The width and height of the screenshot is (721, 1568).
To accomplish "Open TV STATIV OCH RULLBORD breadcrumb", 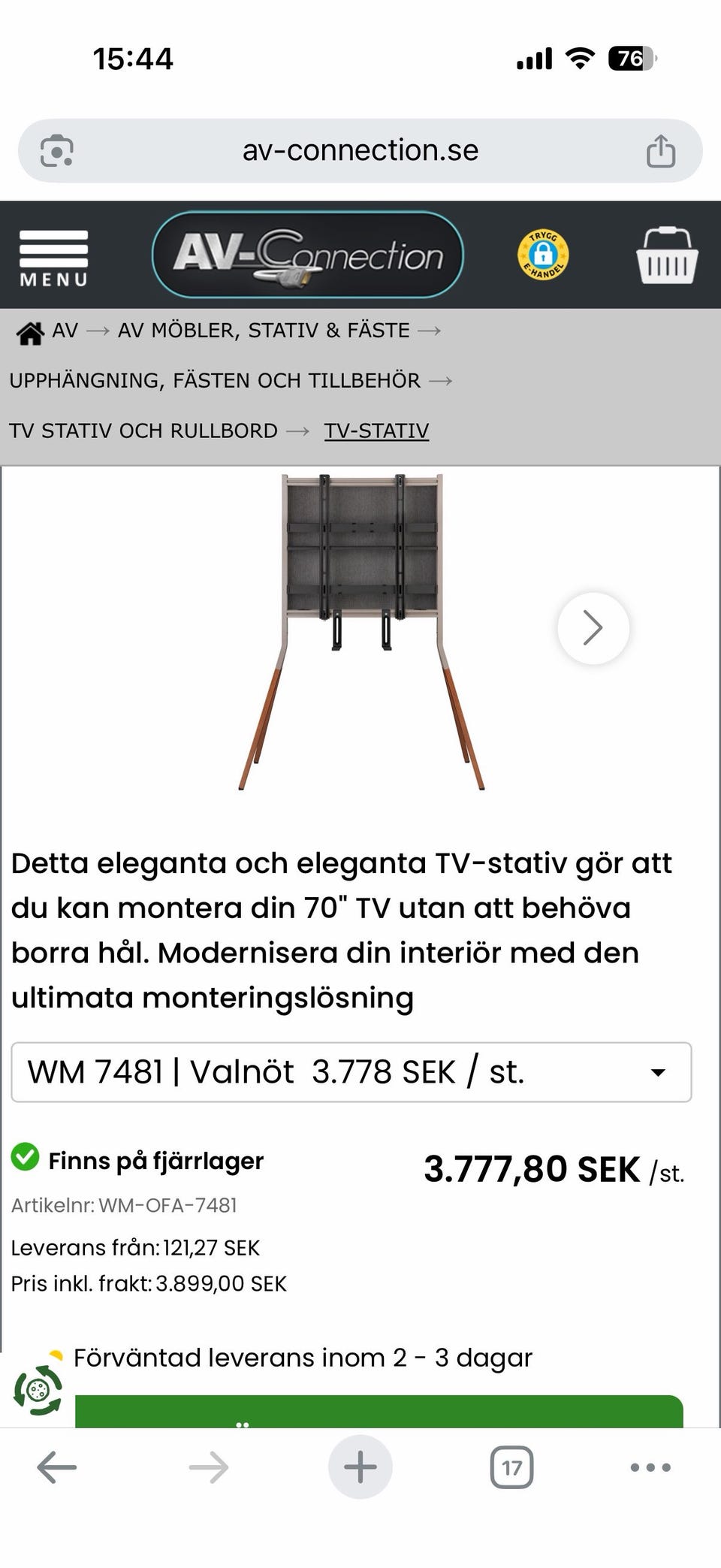I will click(142, 431).
